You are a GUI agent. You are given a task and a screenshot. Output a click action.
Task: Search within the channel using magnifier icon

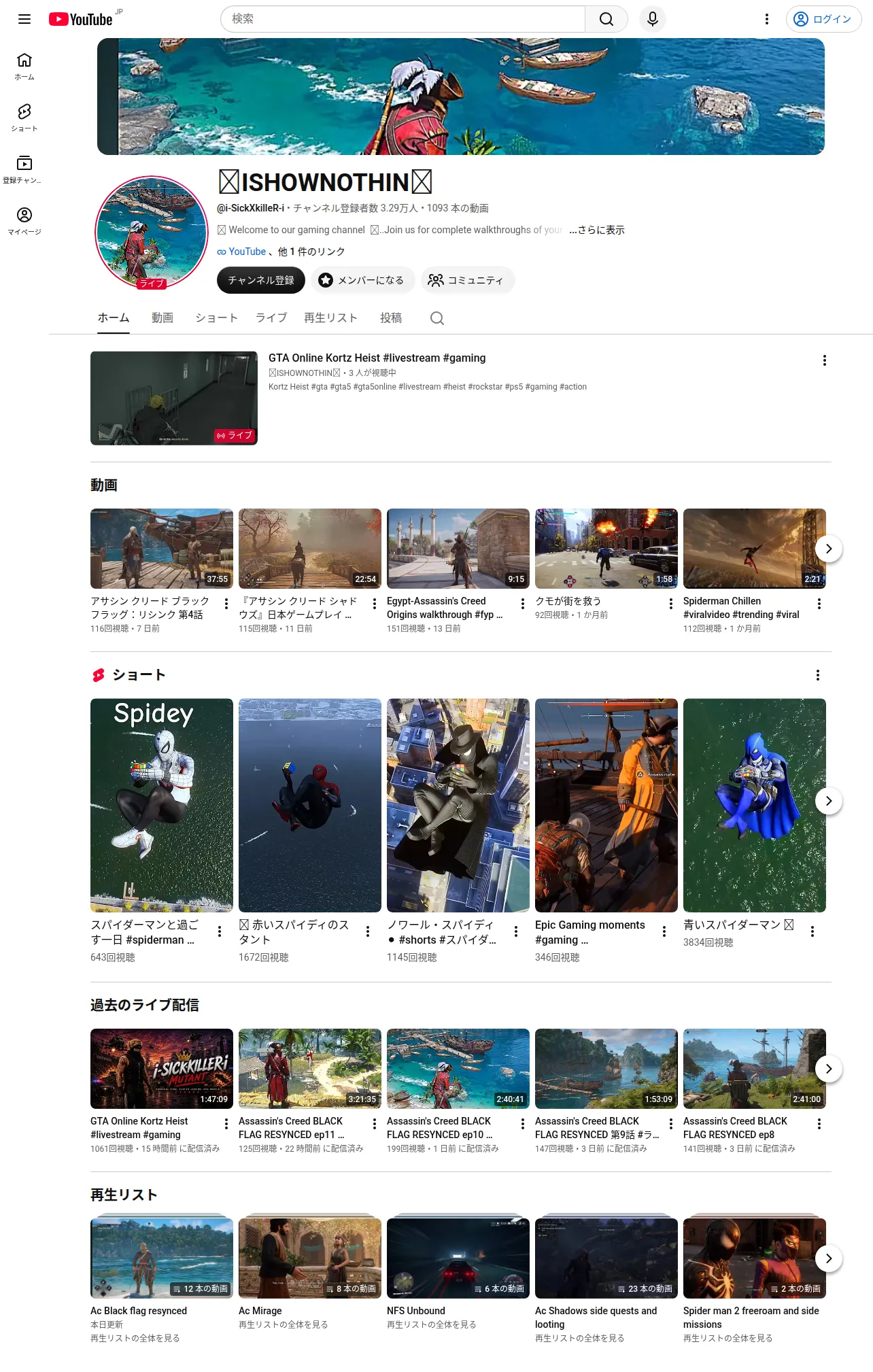pyautogui.click(x=437, y=318)
